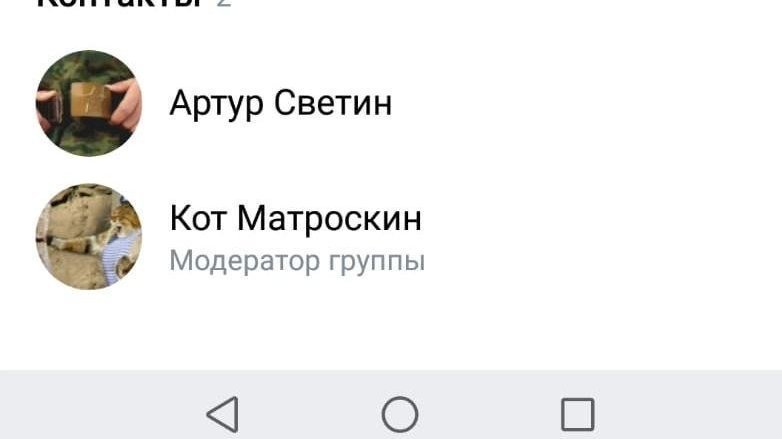Open the recent apps view
This screenshot has width=782, height=439.
(577, 413)
